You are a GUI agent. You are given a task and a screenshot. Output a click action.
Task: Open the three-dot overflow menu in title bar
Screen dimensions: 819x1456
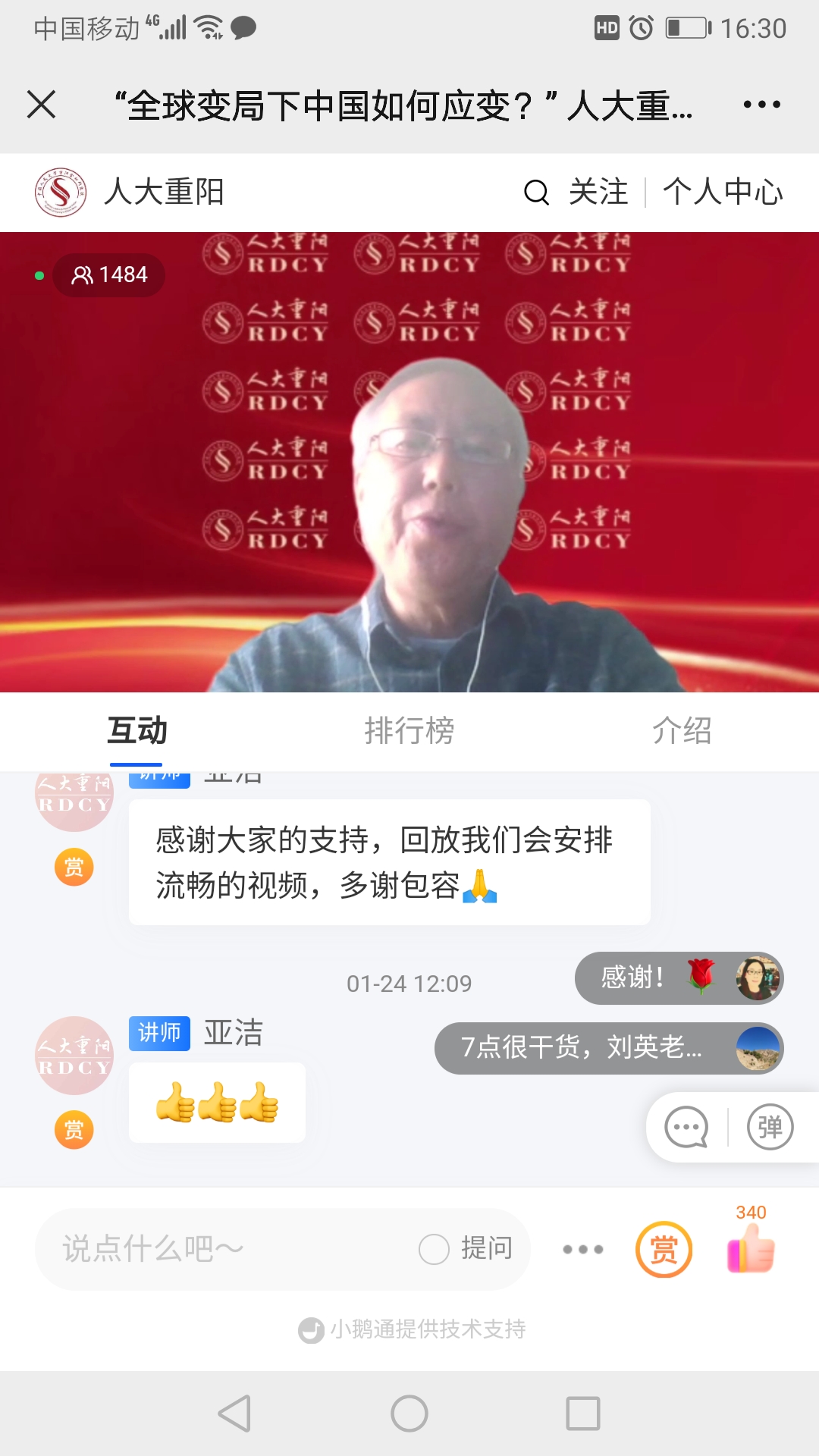[x=761, y=105]
